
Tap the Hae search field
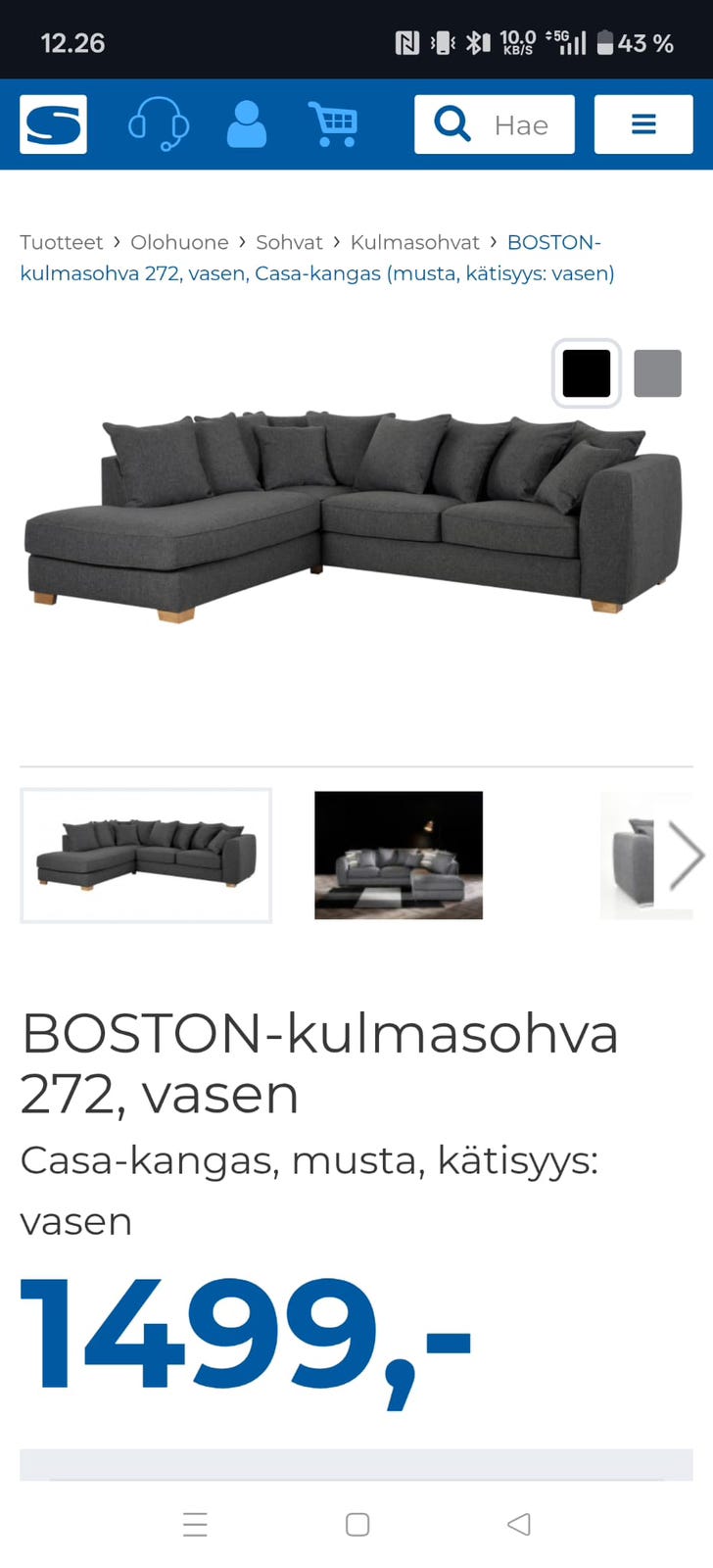[495, 124]
